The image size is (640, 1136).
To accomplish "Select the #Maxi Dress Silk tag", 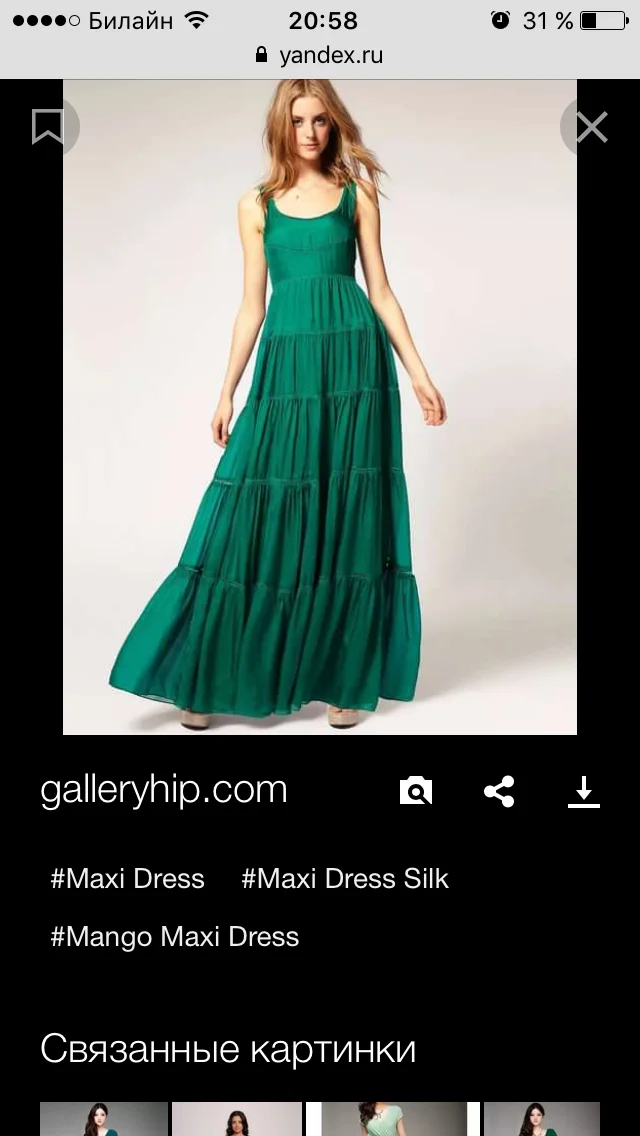I will [345, 879].
